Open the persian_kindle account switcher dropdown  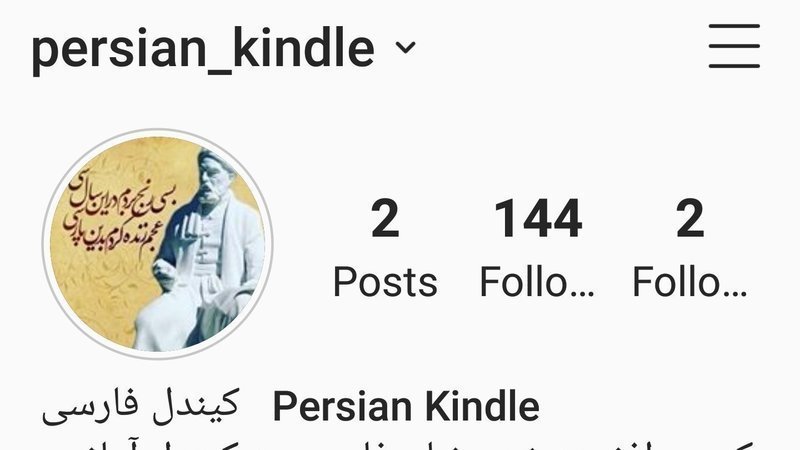pyautogui.click(x=404, y=47)
